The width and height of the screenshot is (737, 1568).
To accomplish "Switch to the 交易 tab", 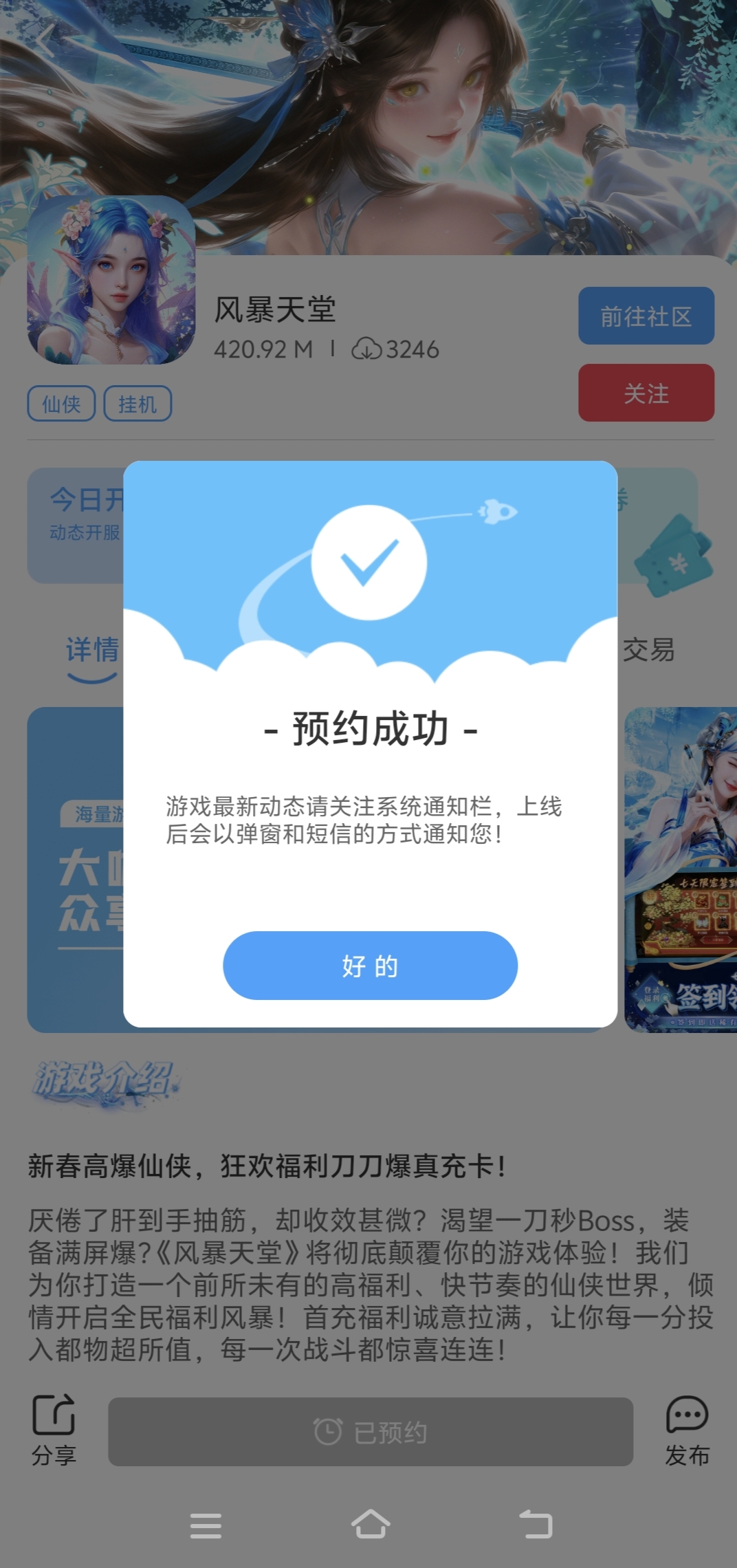I will pyautogui.click(x=648, y=650).
